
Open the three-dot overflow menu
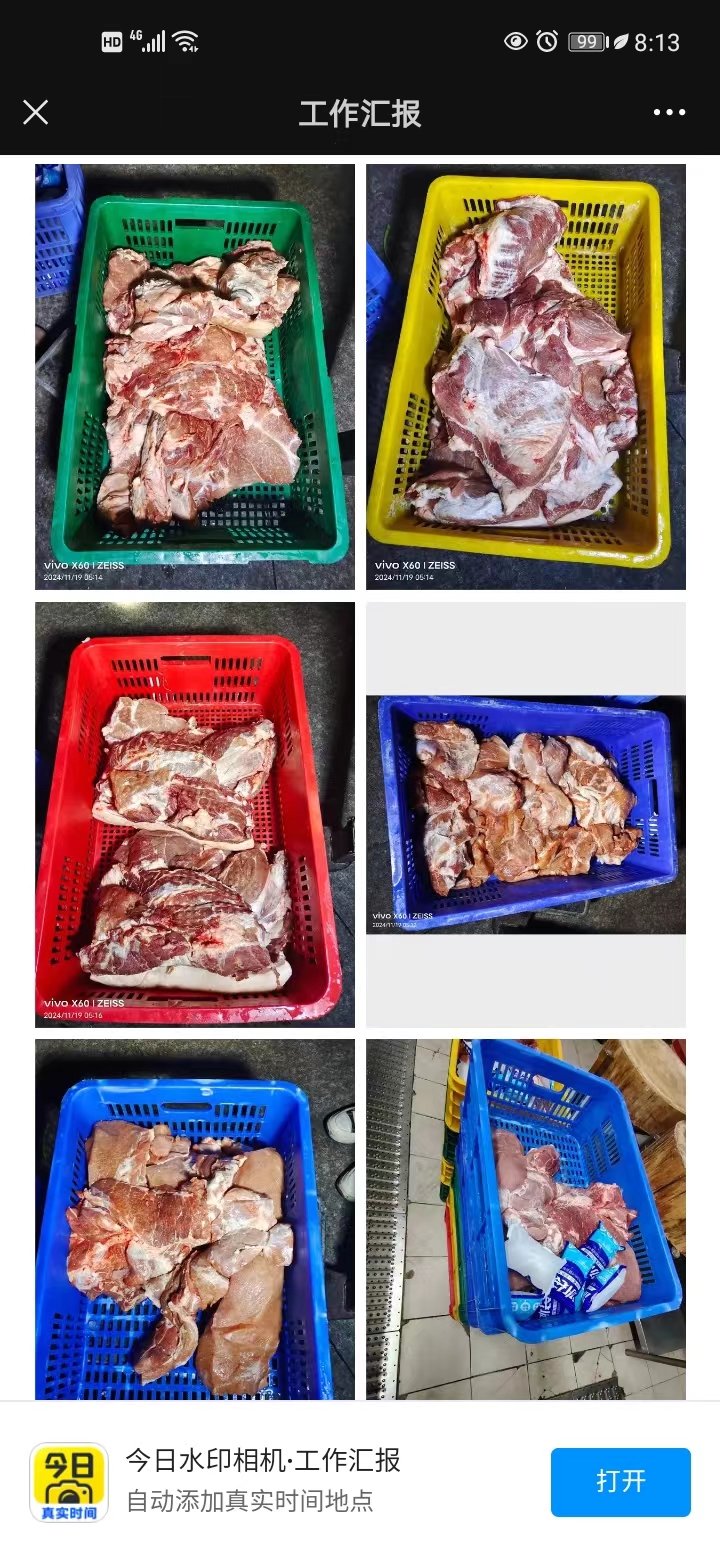669,112
